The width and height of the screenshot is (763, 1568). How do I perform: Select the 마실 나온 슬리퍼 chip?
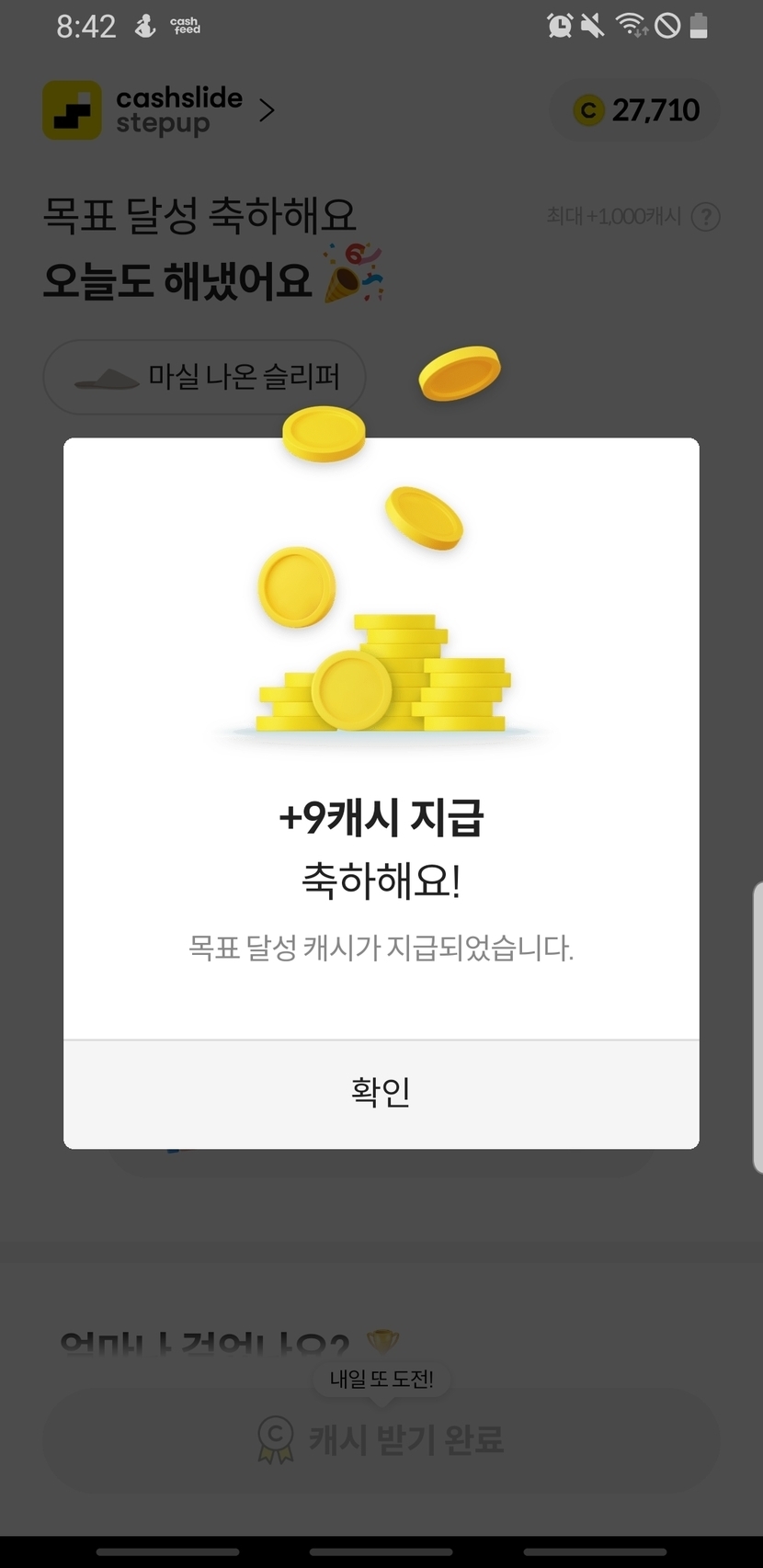(204, 377)
